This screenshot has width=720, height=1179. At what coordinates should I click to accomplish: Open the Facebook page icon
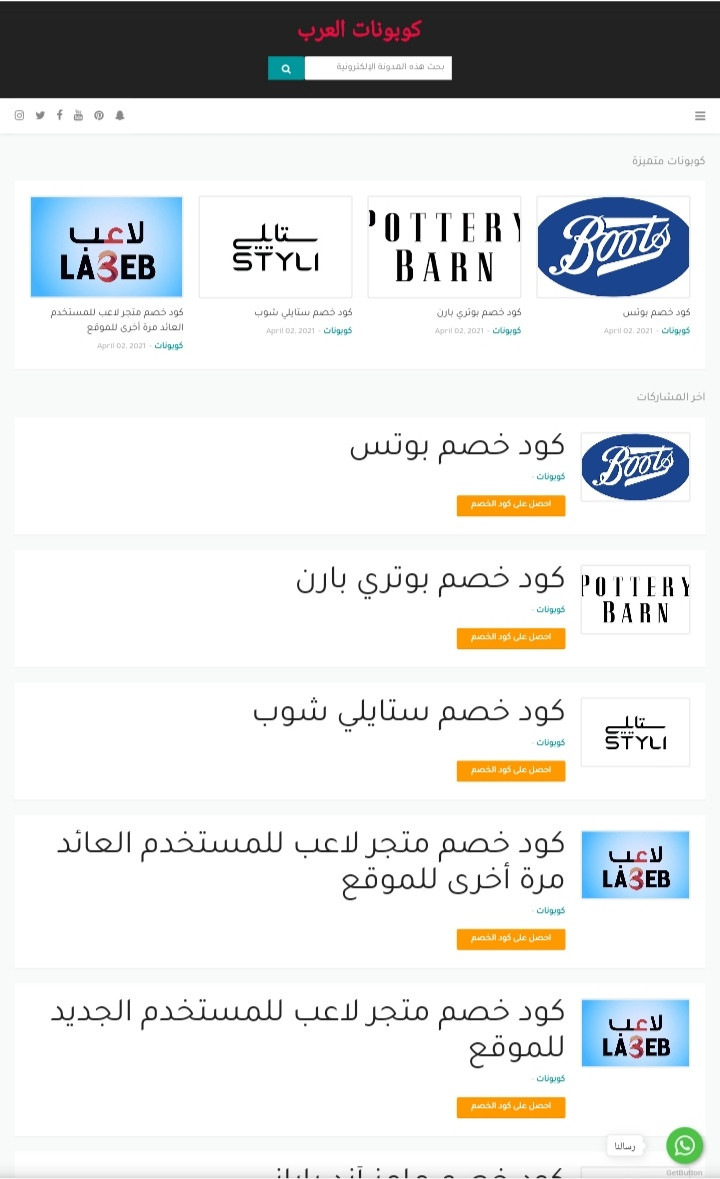(59, 115)
